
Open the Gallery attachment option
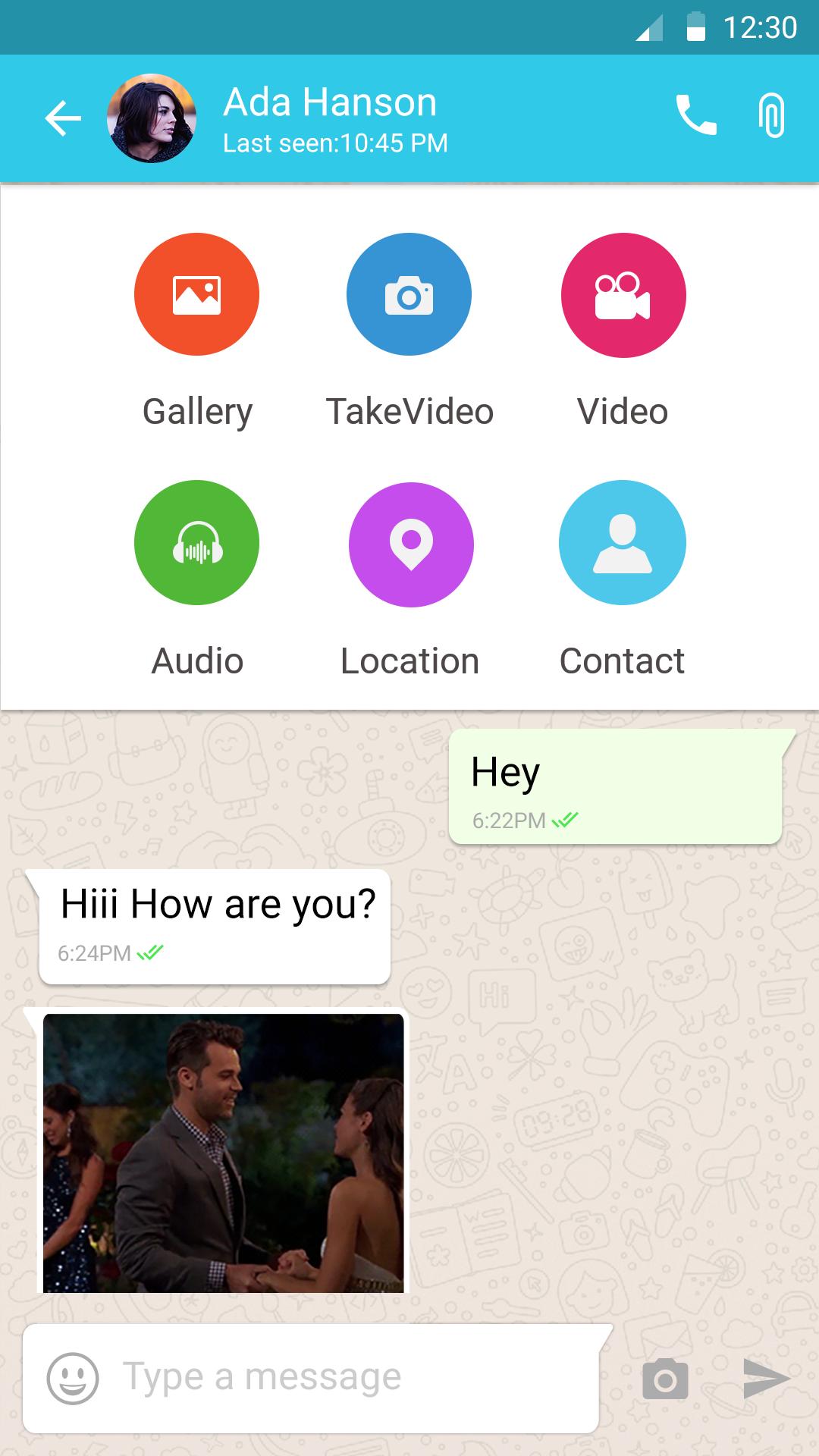(196, 294)
